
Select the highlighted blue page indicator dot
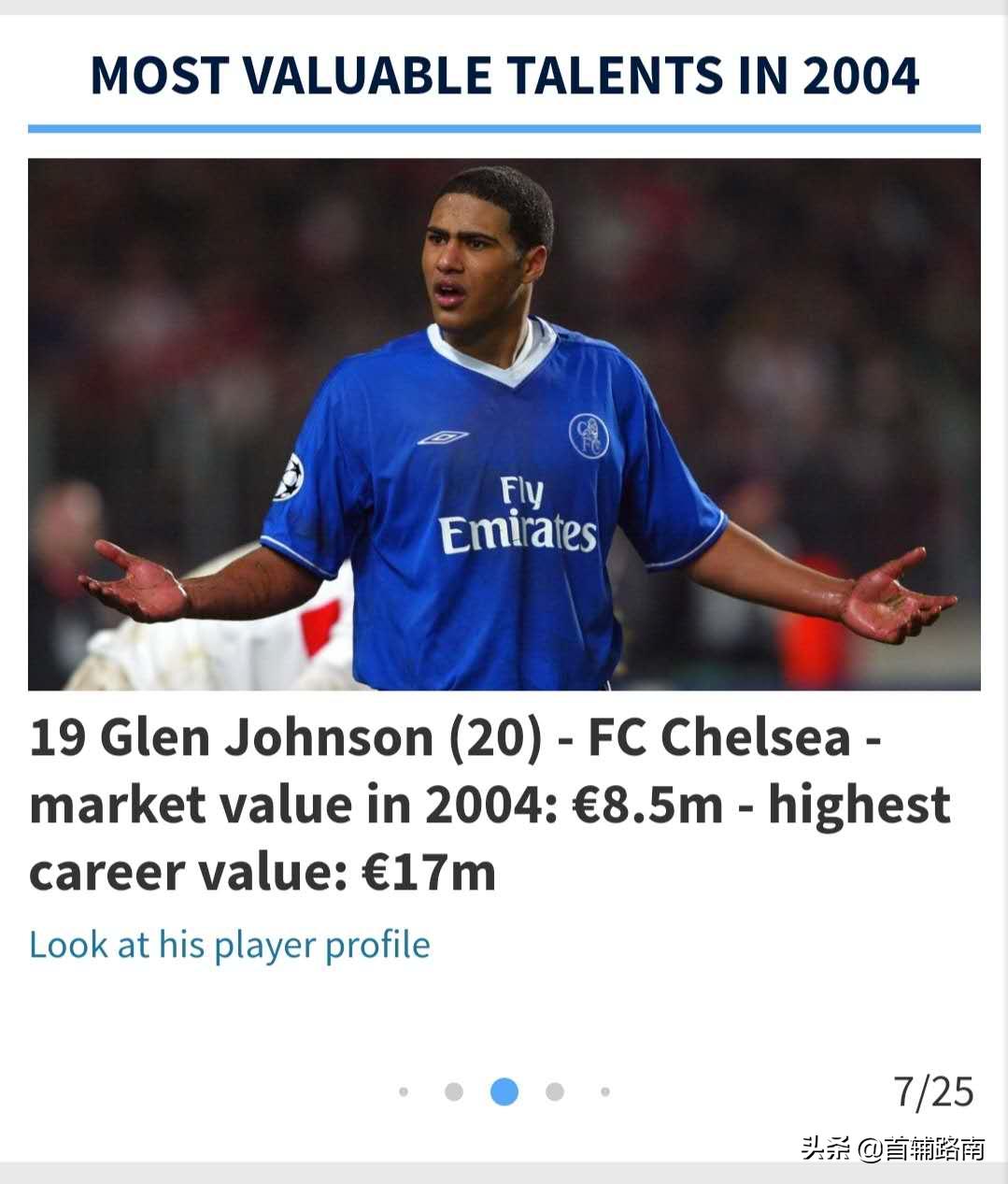[504, 1091]
